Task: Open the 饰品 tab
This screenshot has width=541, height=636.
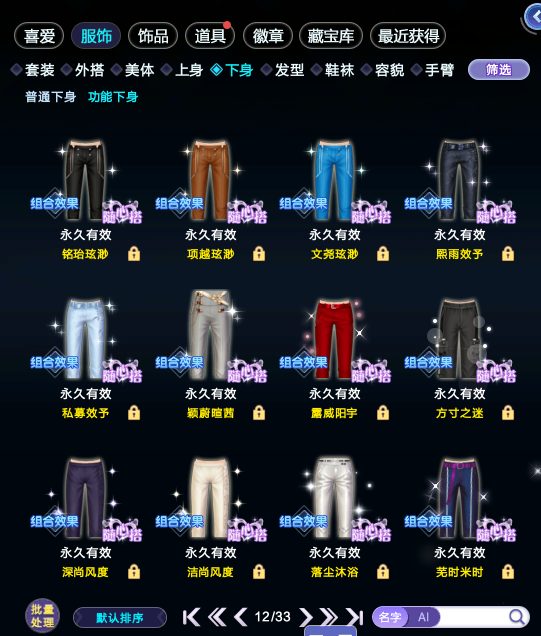Action: (x=153, y=36)
